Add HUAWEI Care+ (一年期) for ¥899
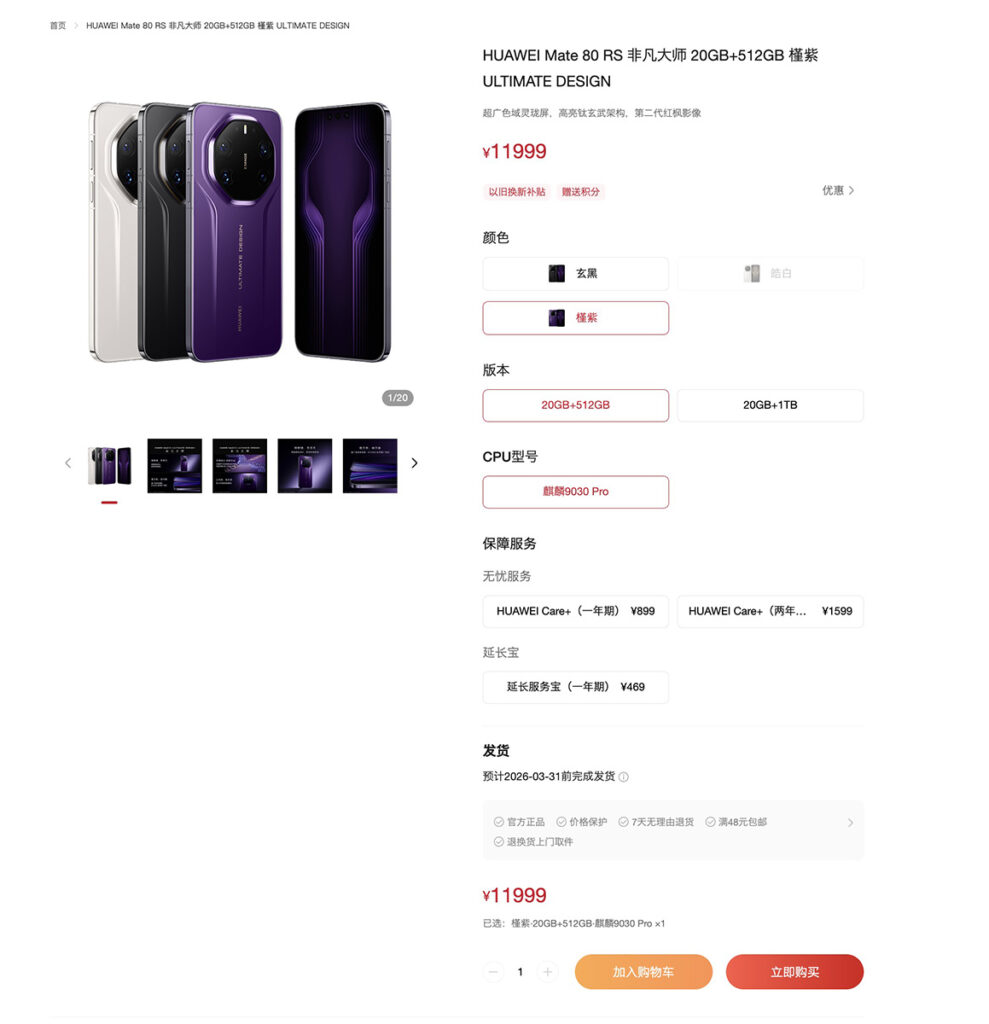The height and width of the screenshot is (1024, 989). tap(575, 611)
